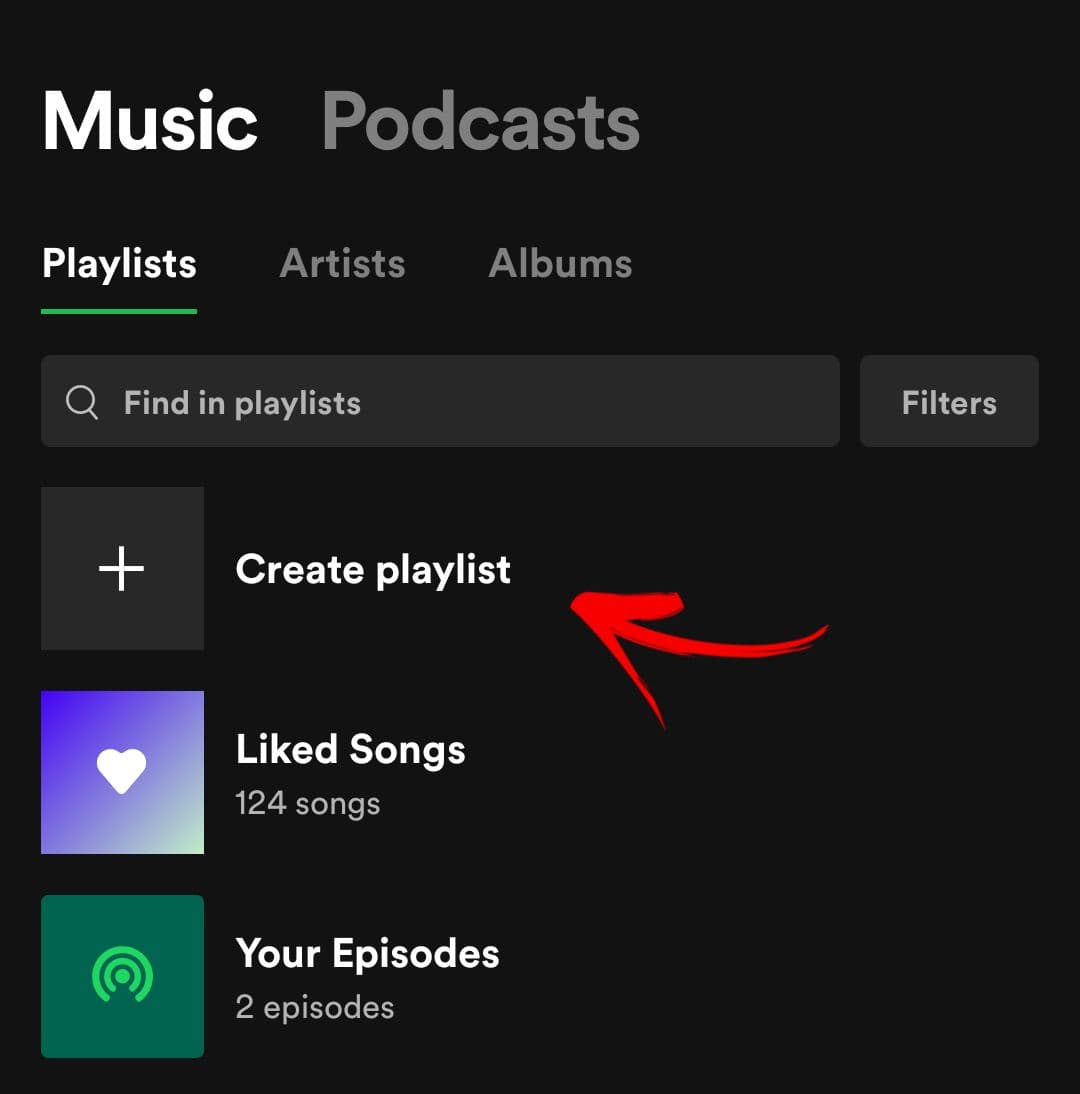Open the Filters button
This screenshot has height=1094, width=1080.
[x=948, y=402]
